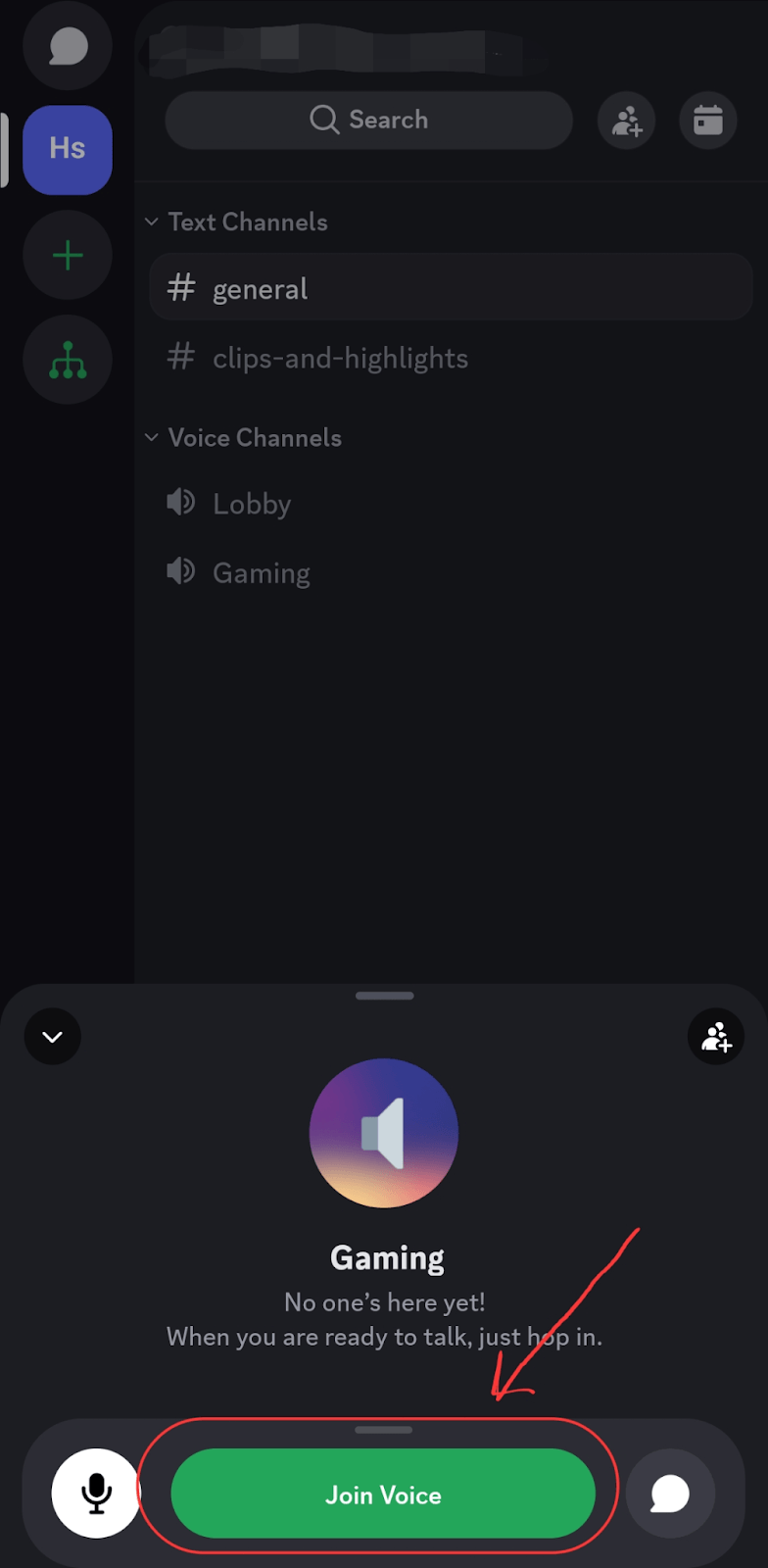Add a new server
The width and height of the screenshot is (768, 1568).
(68, 256)
